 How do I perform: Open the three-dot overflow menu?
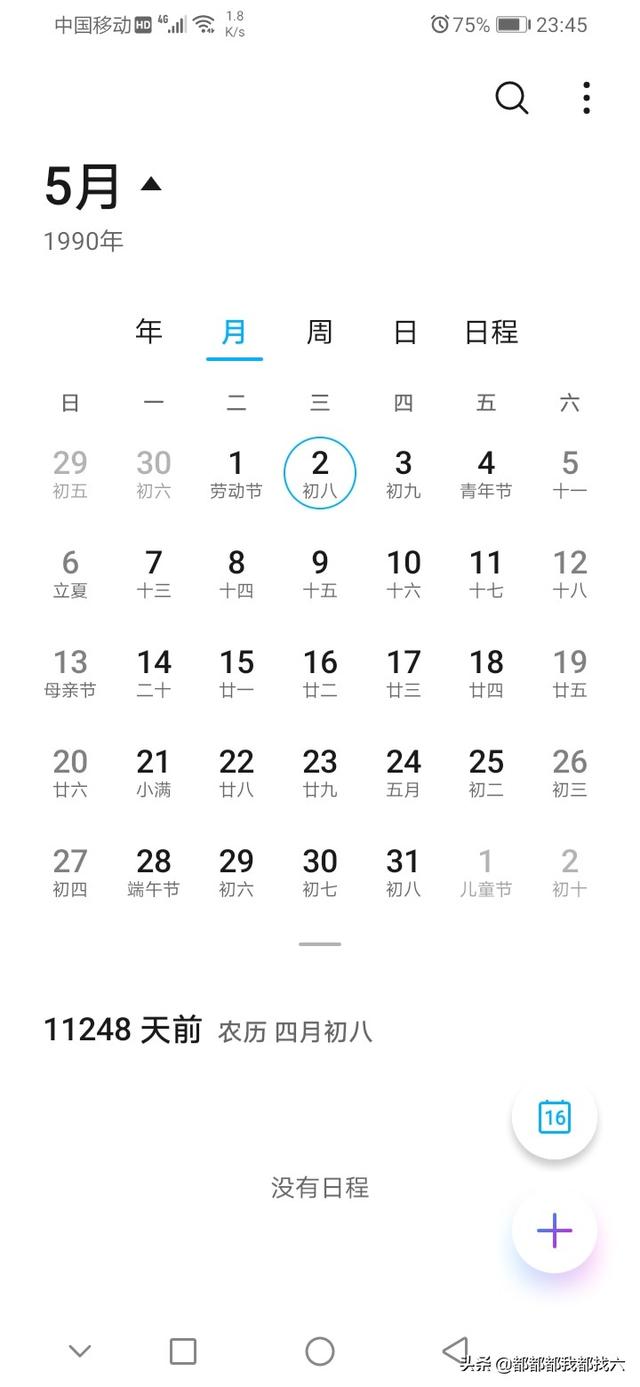587,98
